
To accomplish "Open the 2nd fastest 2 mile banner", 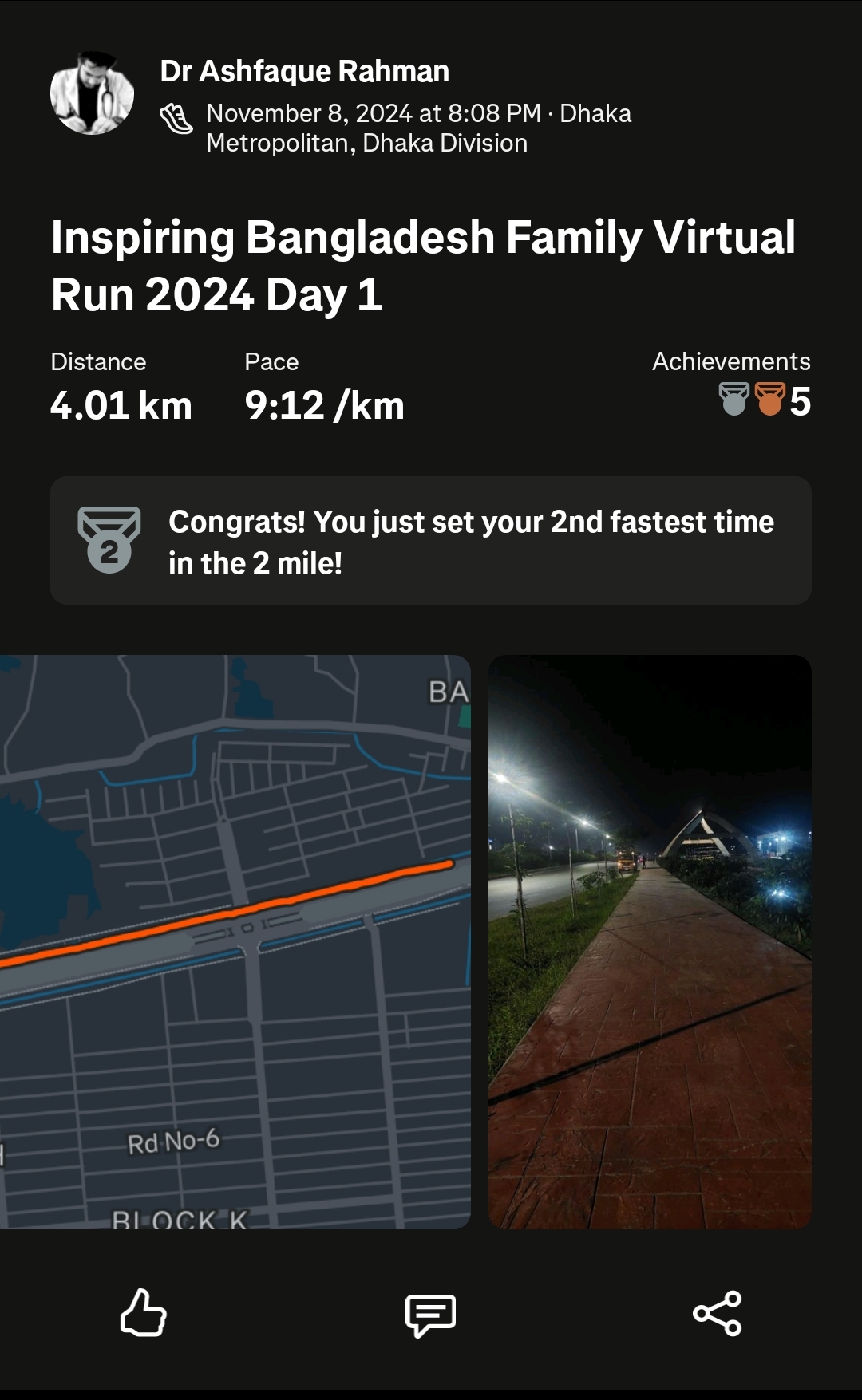I will tap(431, 541).
